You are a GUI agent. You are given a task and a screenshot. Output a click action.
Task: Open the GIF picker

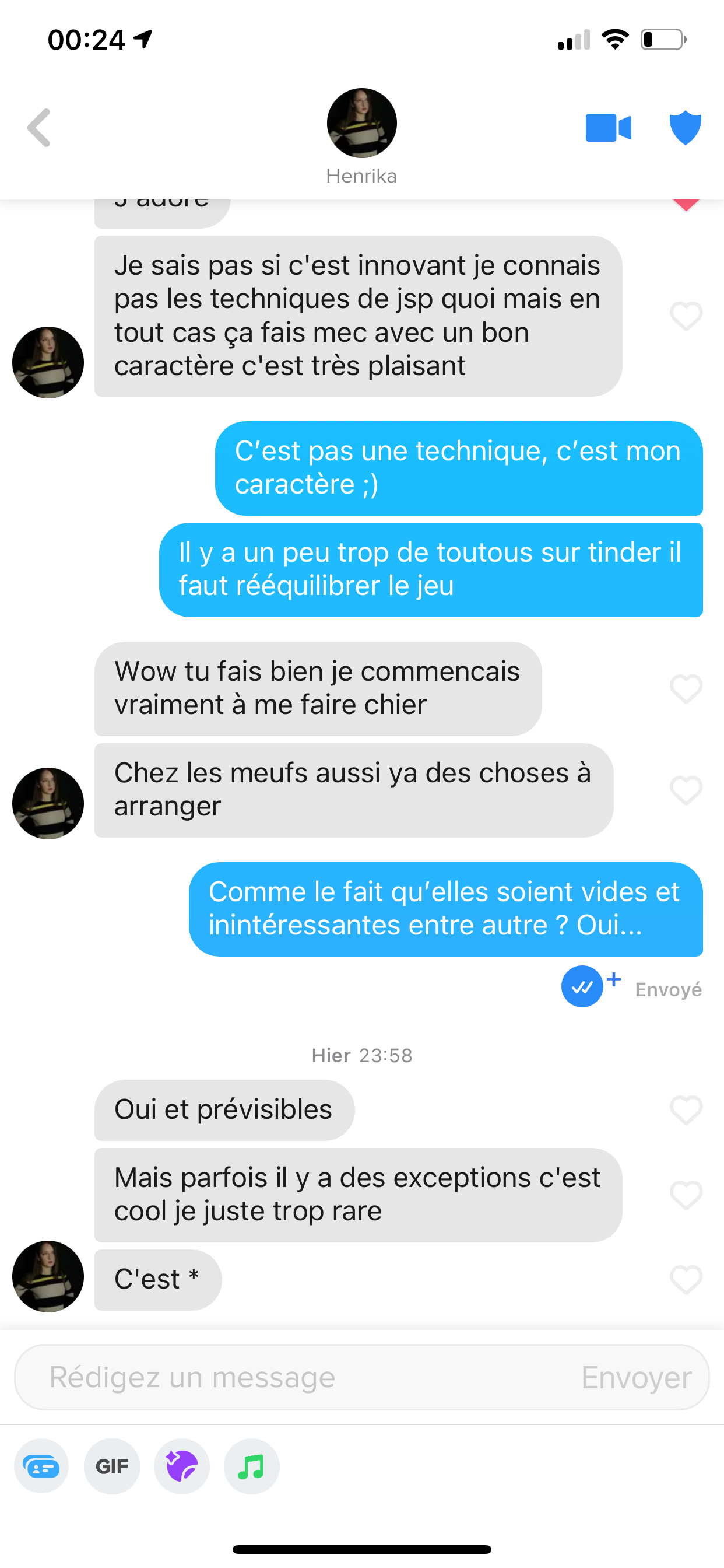[112, 1466]
